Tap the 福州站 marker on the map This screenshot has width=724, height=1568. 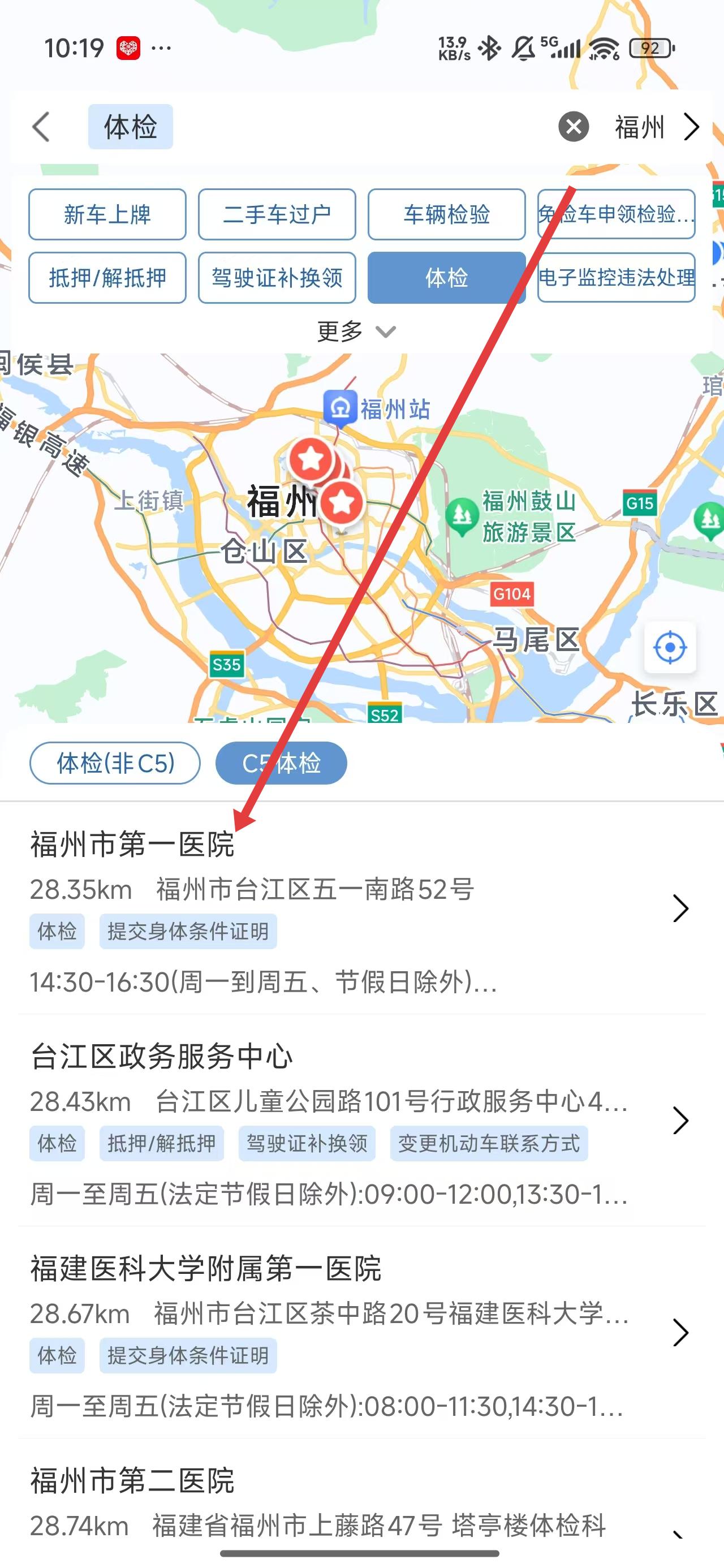pos(341,408)
